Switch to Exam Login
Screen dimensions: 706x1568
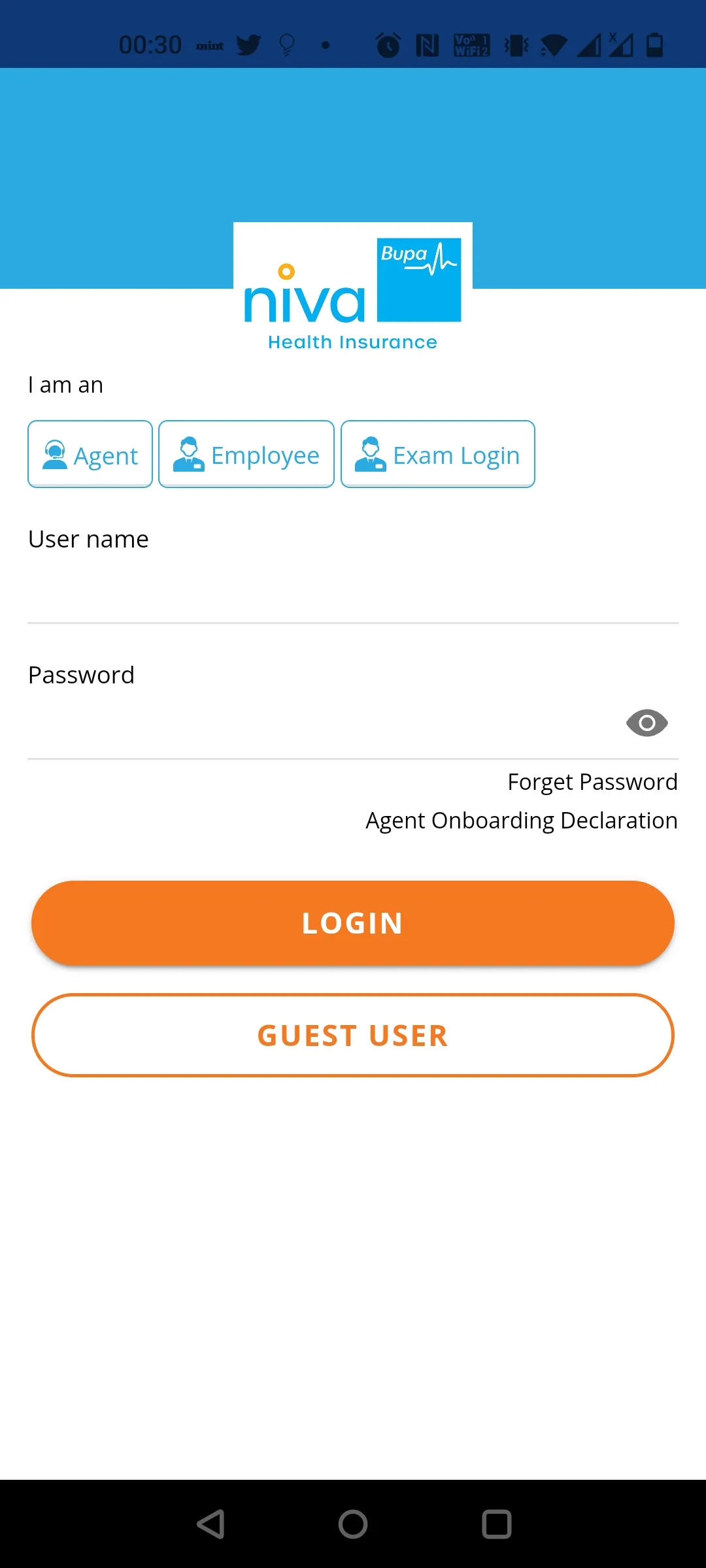tap(438, 454)
